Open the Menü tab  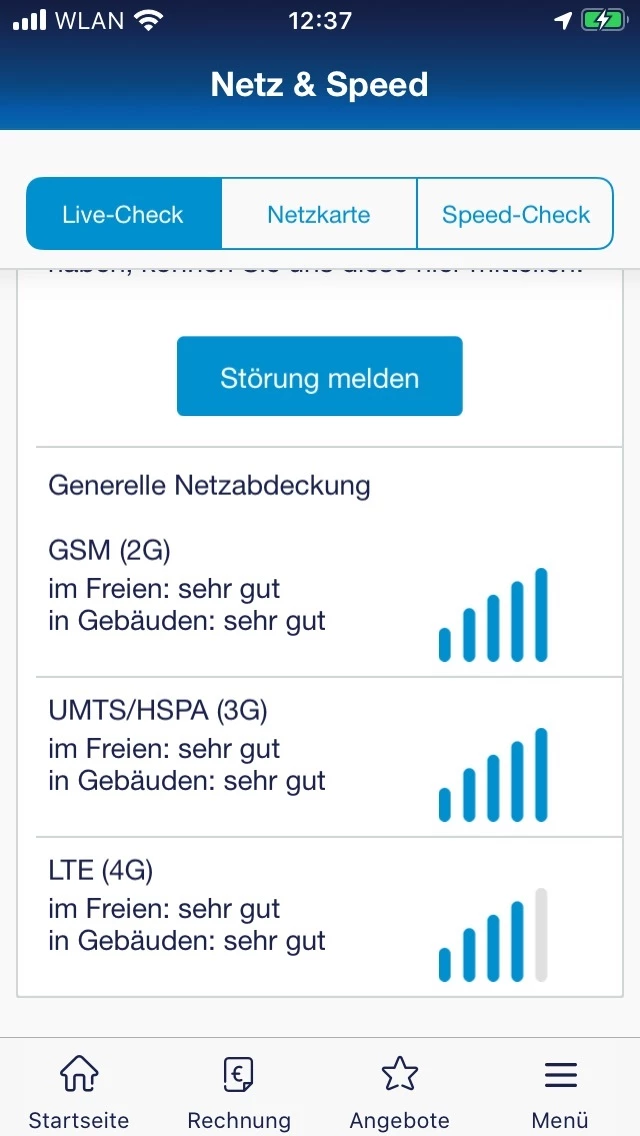click(x=560, y=1091)
